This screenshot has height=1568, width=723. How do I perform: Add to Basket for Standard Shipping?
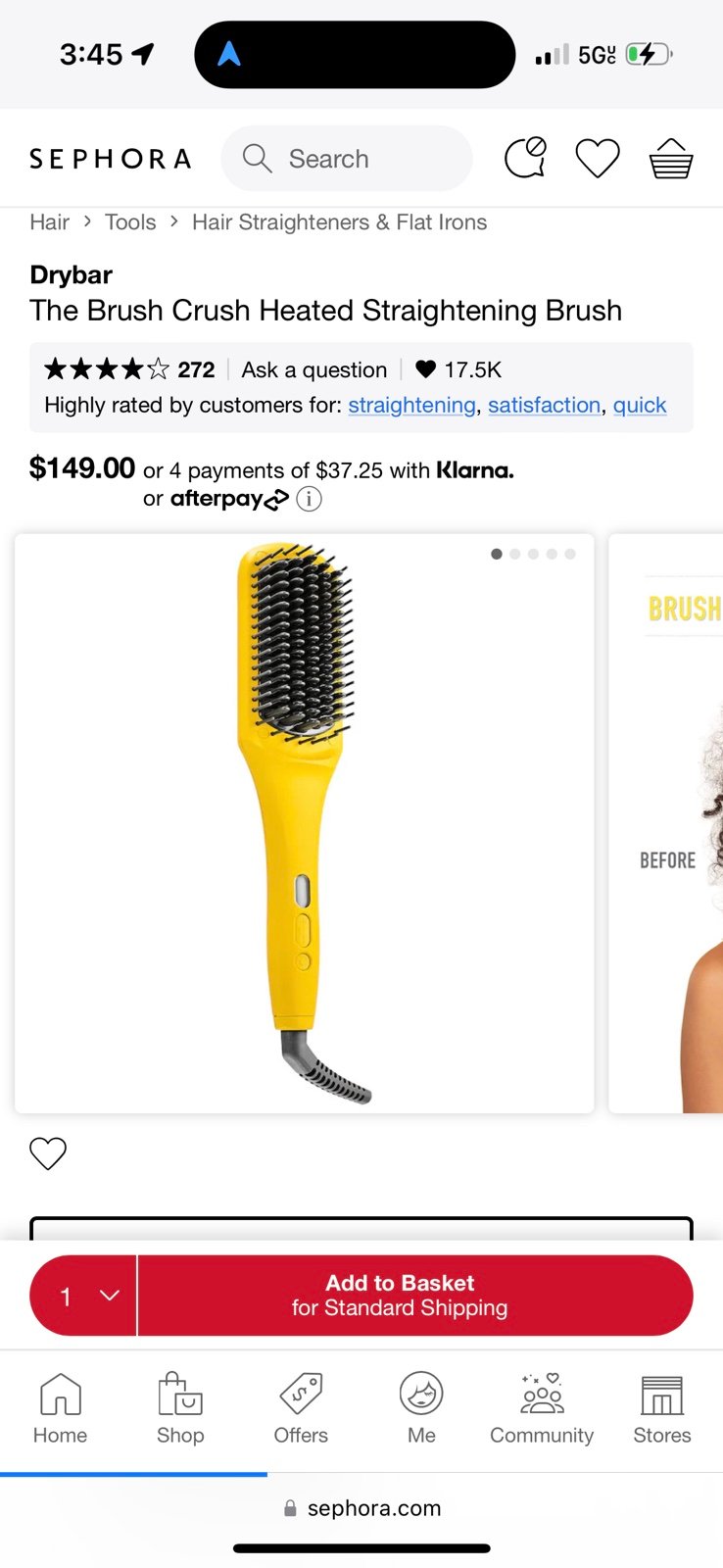(415, 1296)
